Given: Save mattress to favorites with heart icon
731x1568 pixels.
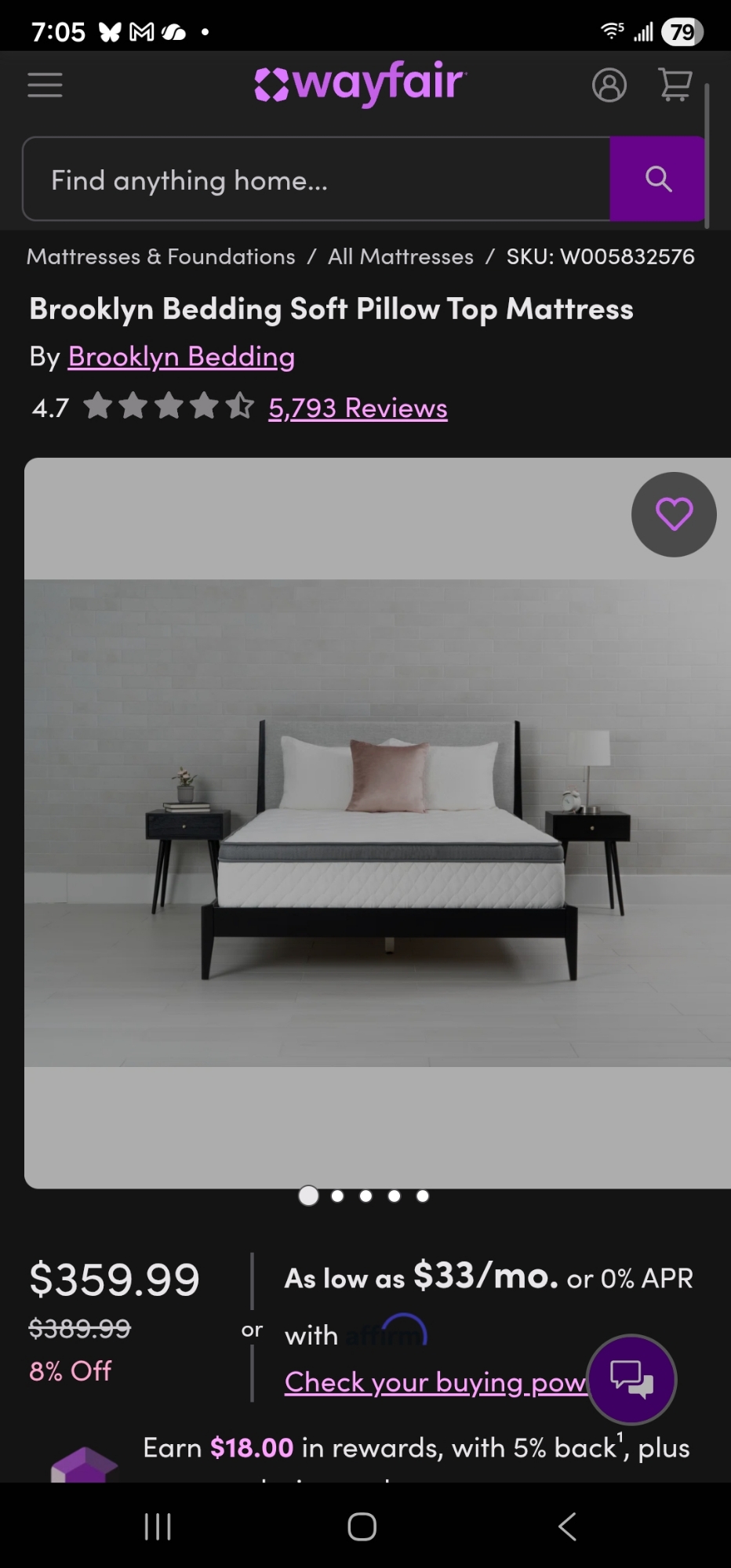Looking at the screenshot, I should [674, 514].
